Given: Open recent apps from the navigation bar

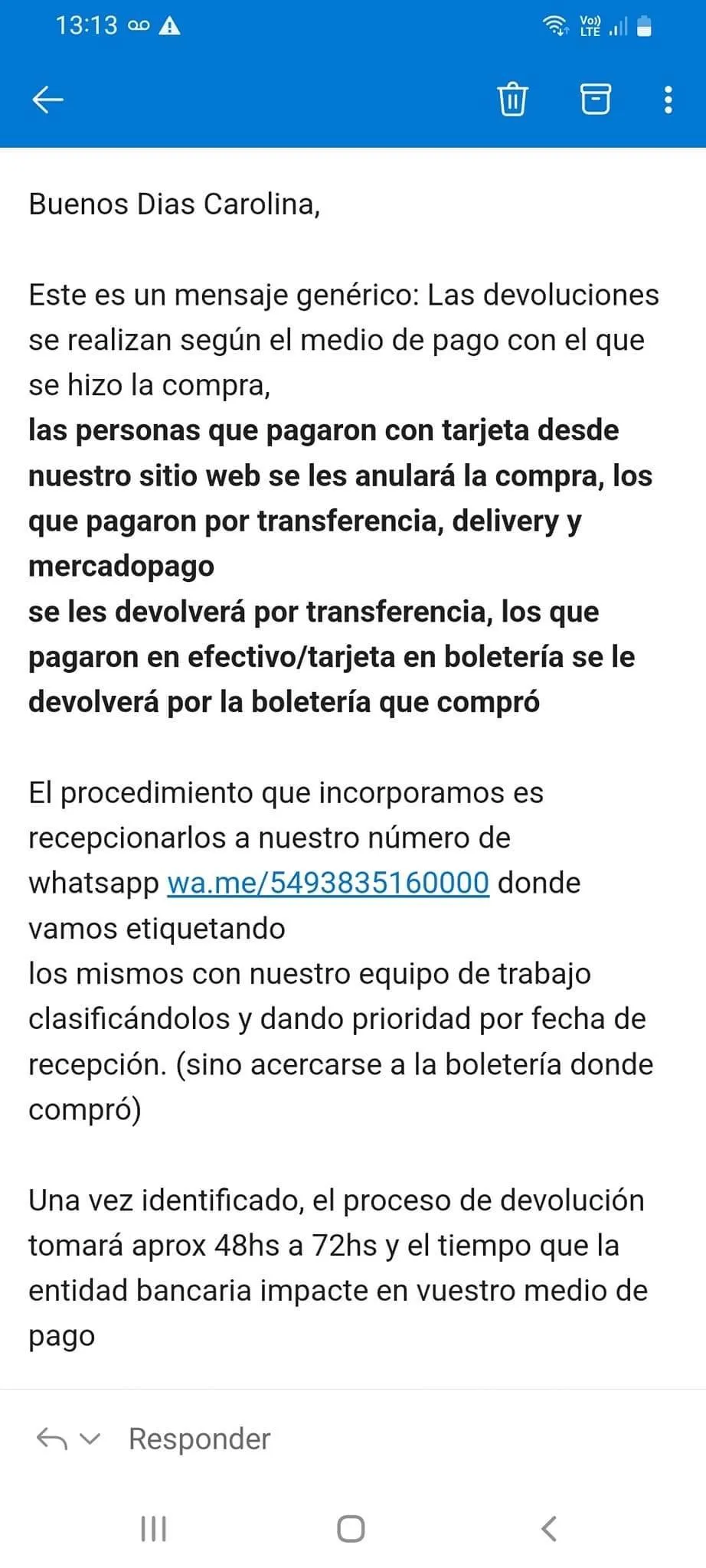Looking at the screenshot, I should click(x=154, y=1529).
